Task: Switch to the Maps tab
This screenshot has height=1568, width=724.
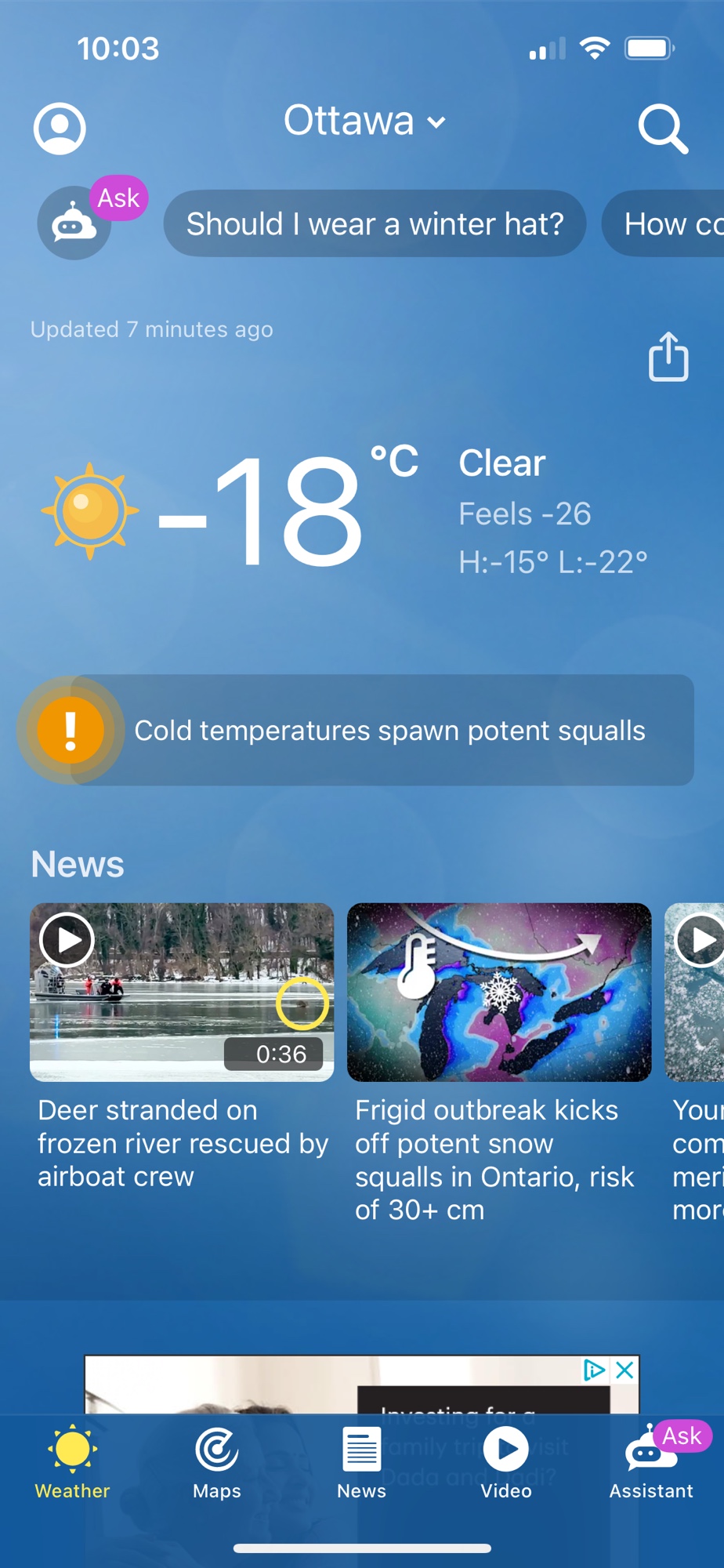Action: [x=217, y=1462]
